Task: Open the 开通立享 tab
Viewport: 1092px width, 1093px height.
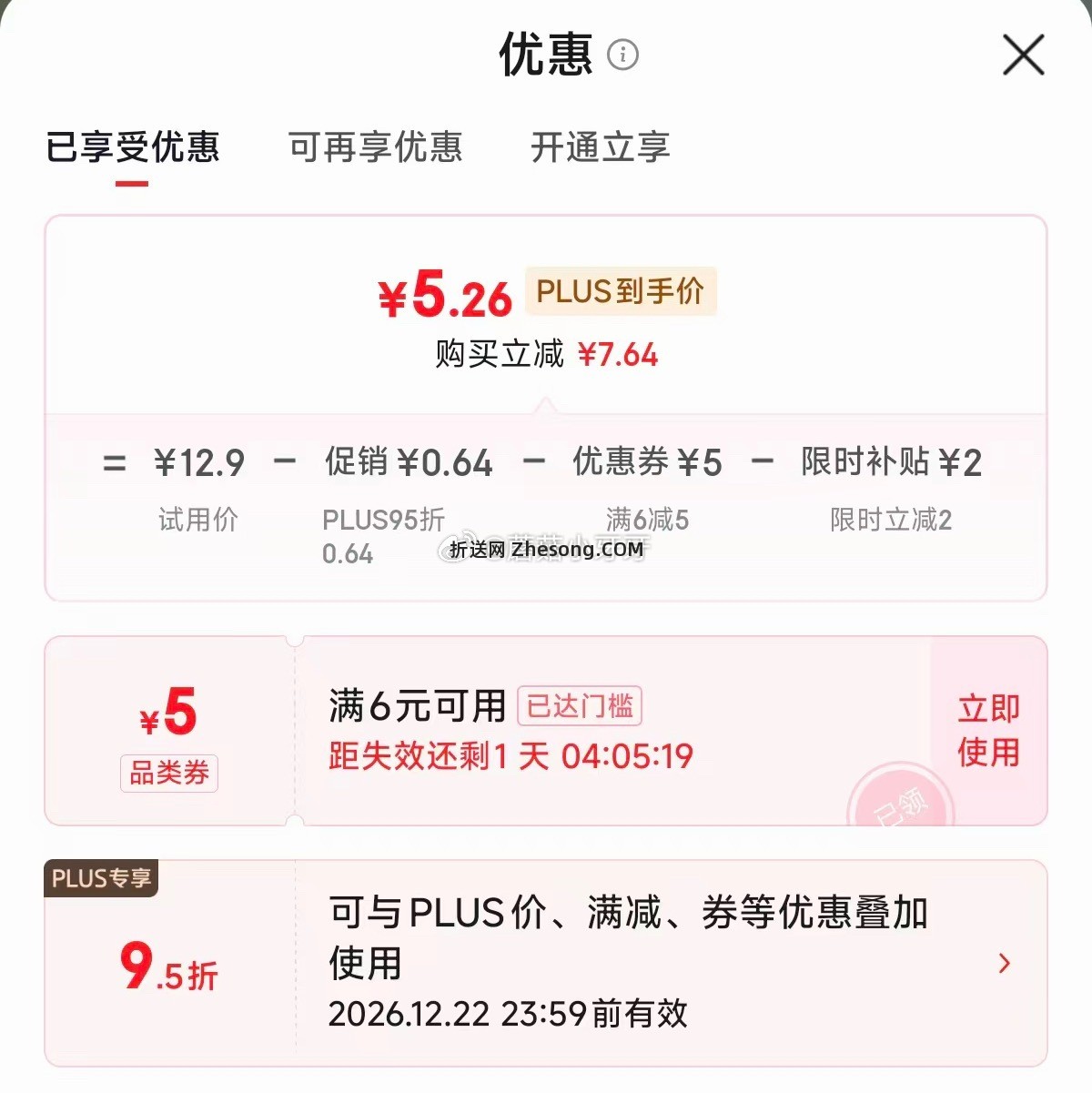Action: point(600,148)
